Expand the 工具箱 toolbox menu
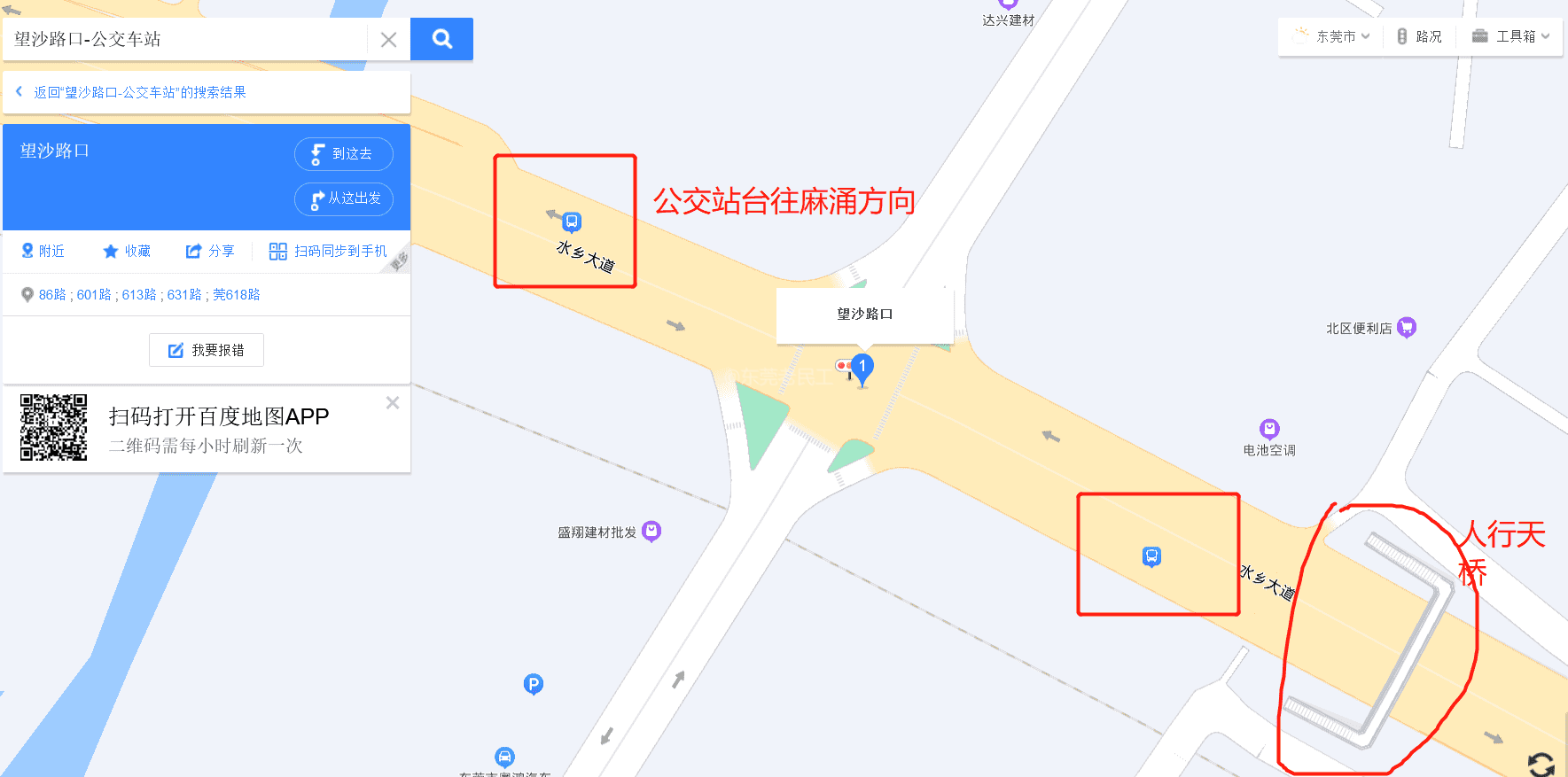This screenshot has width=1568, height=777. click(x=1510, y=36)
